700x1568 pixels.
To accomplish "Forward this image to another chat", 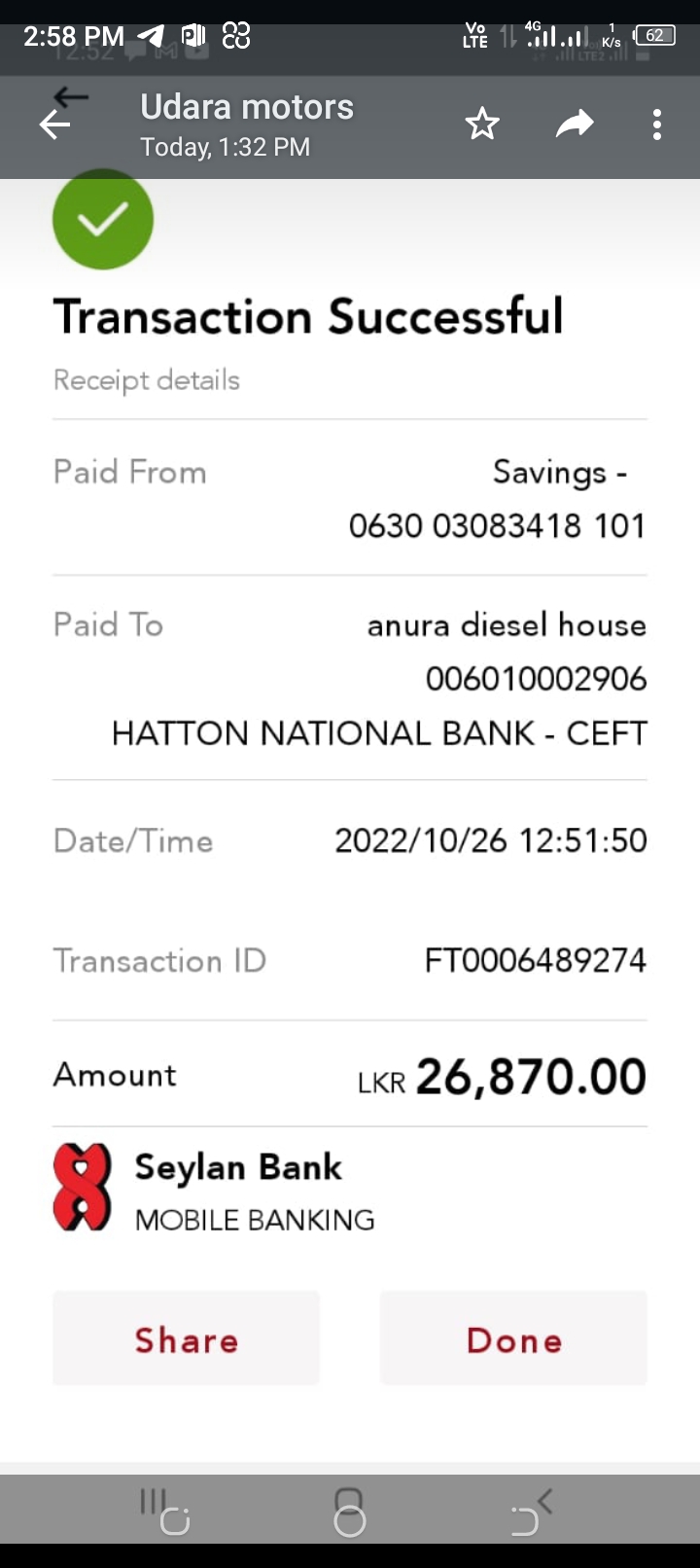I will [575, 125].
